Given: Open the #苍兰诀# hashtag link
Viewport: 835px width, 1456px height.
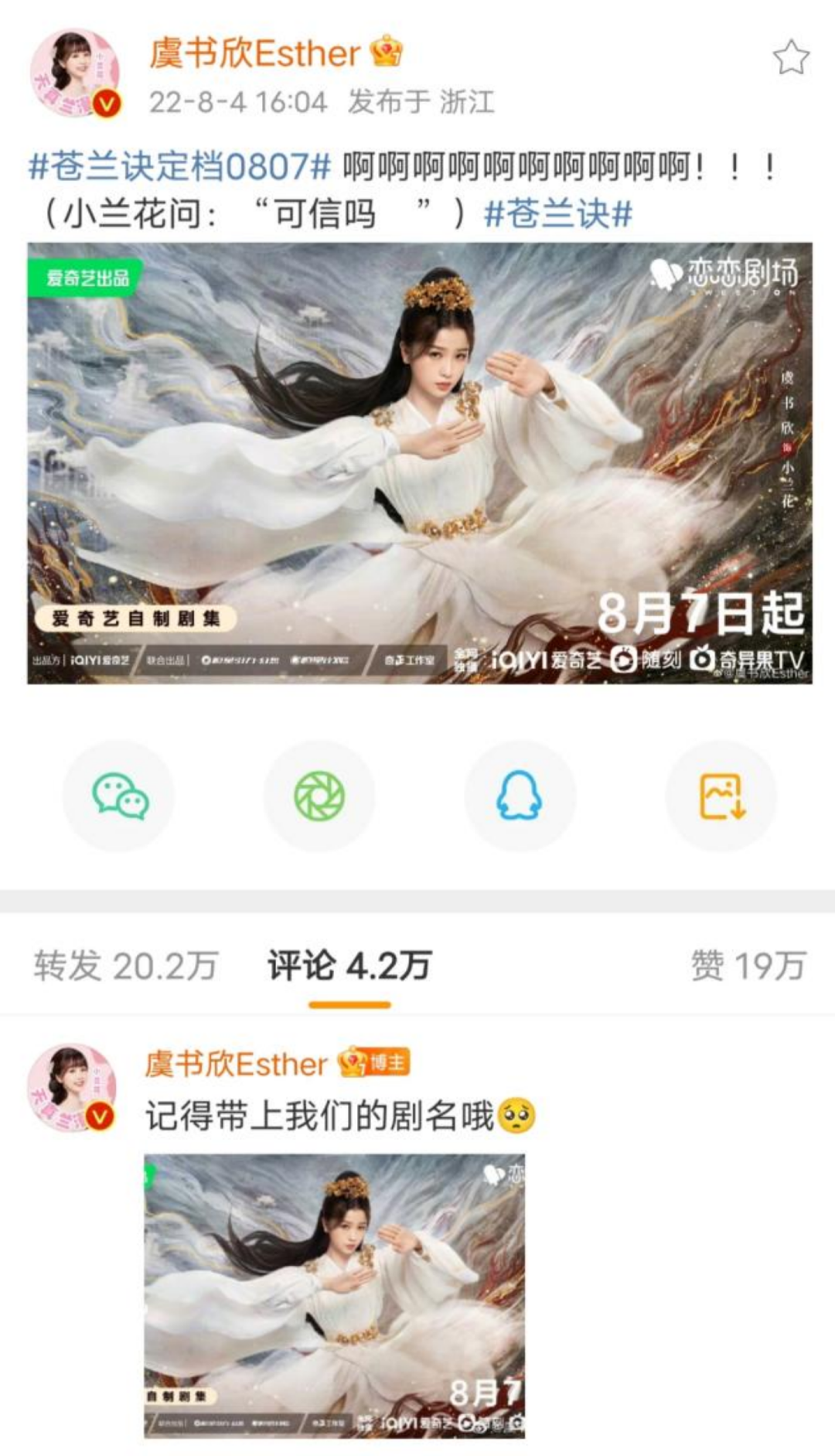Looking at the screenshot, I should (x=557, y=214).
